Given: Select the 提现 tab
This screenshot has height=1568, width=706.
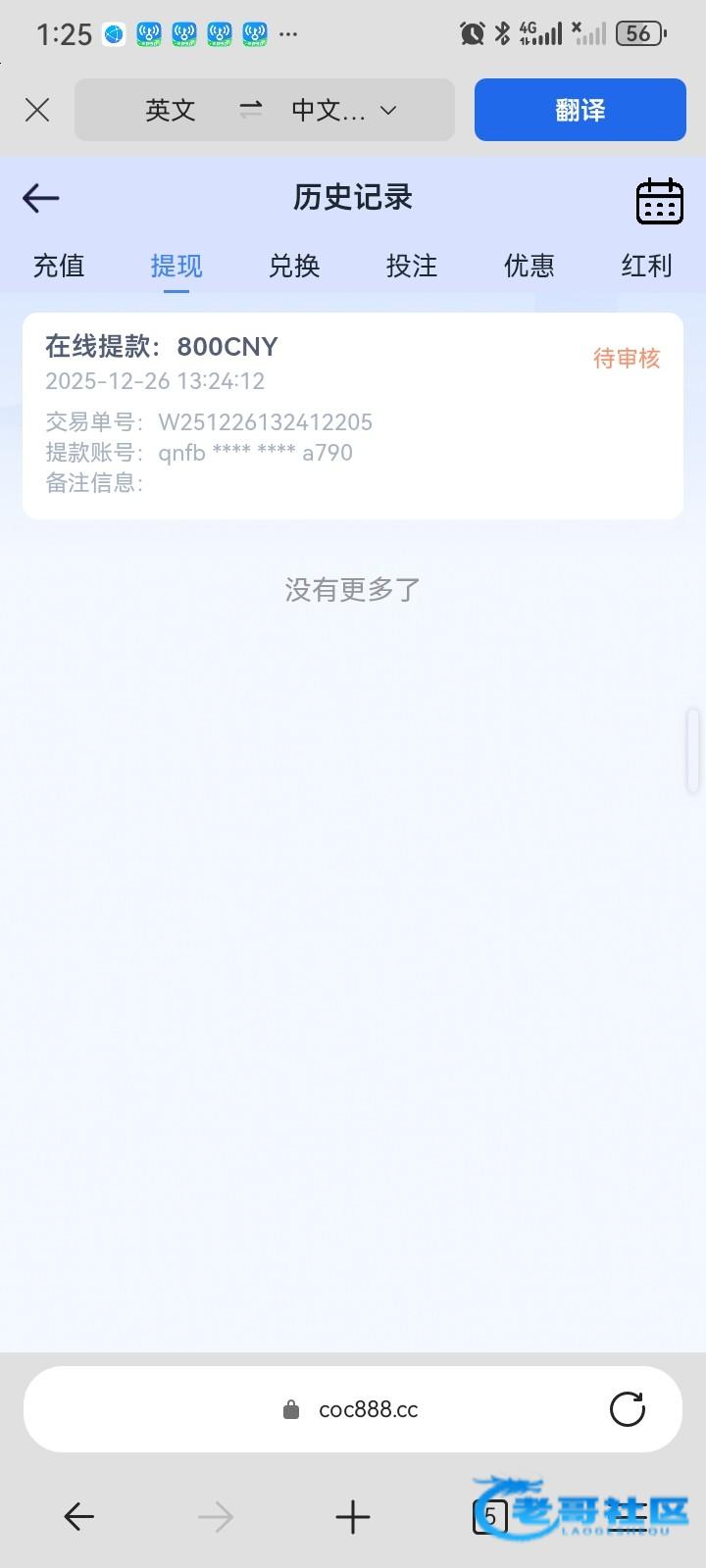Looking at the screenshot, I should pyautogui.click(x=176, y=266).
